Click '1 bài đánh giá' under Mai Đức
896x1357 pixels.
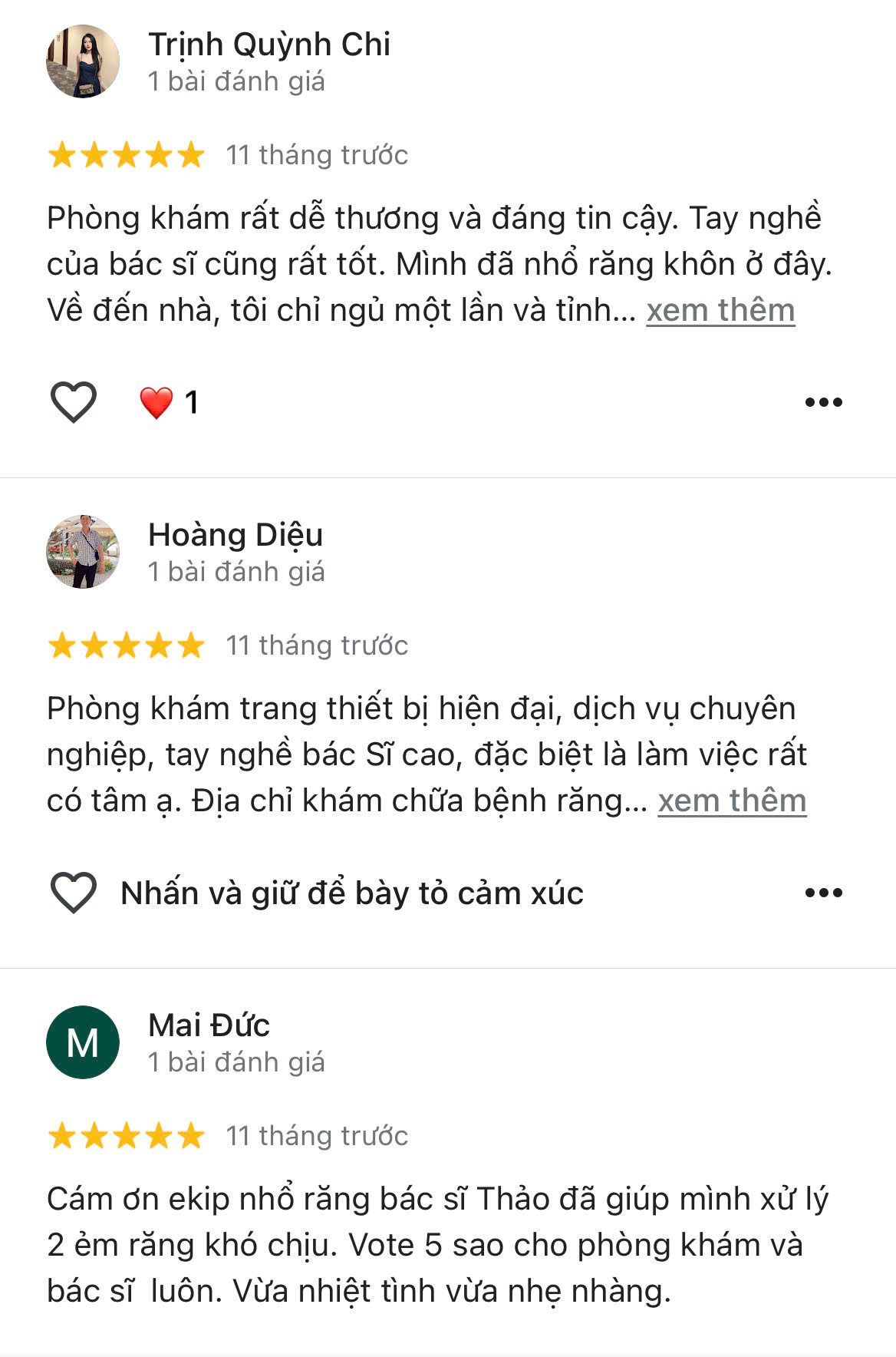pos(236,1063)
